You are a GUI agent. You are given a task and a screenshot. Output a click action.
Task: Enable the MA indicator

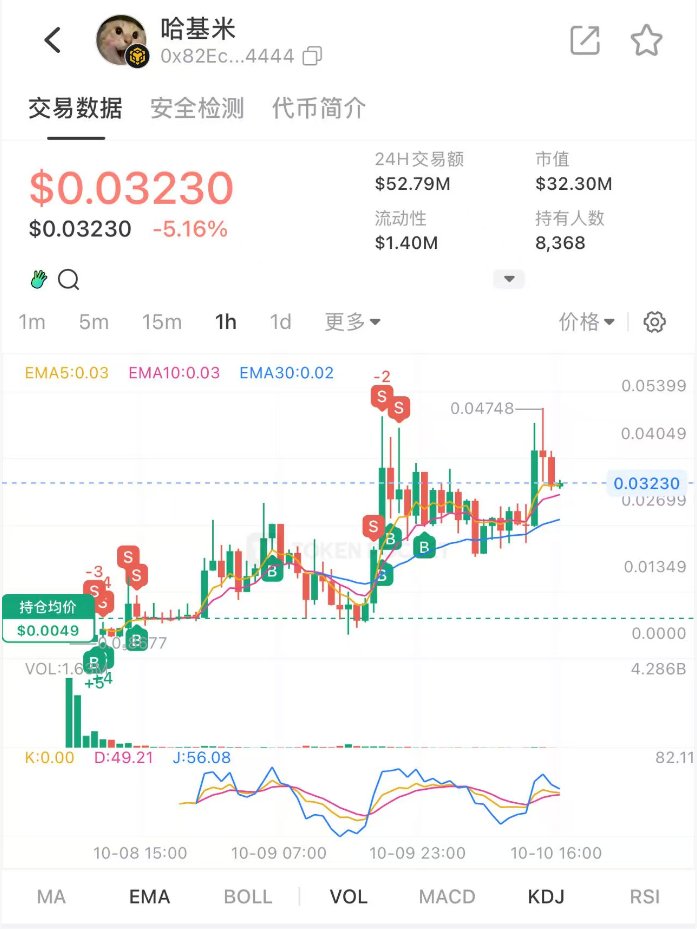point(51,896)
